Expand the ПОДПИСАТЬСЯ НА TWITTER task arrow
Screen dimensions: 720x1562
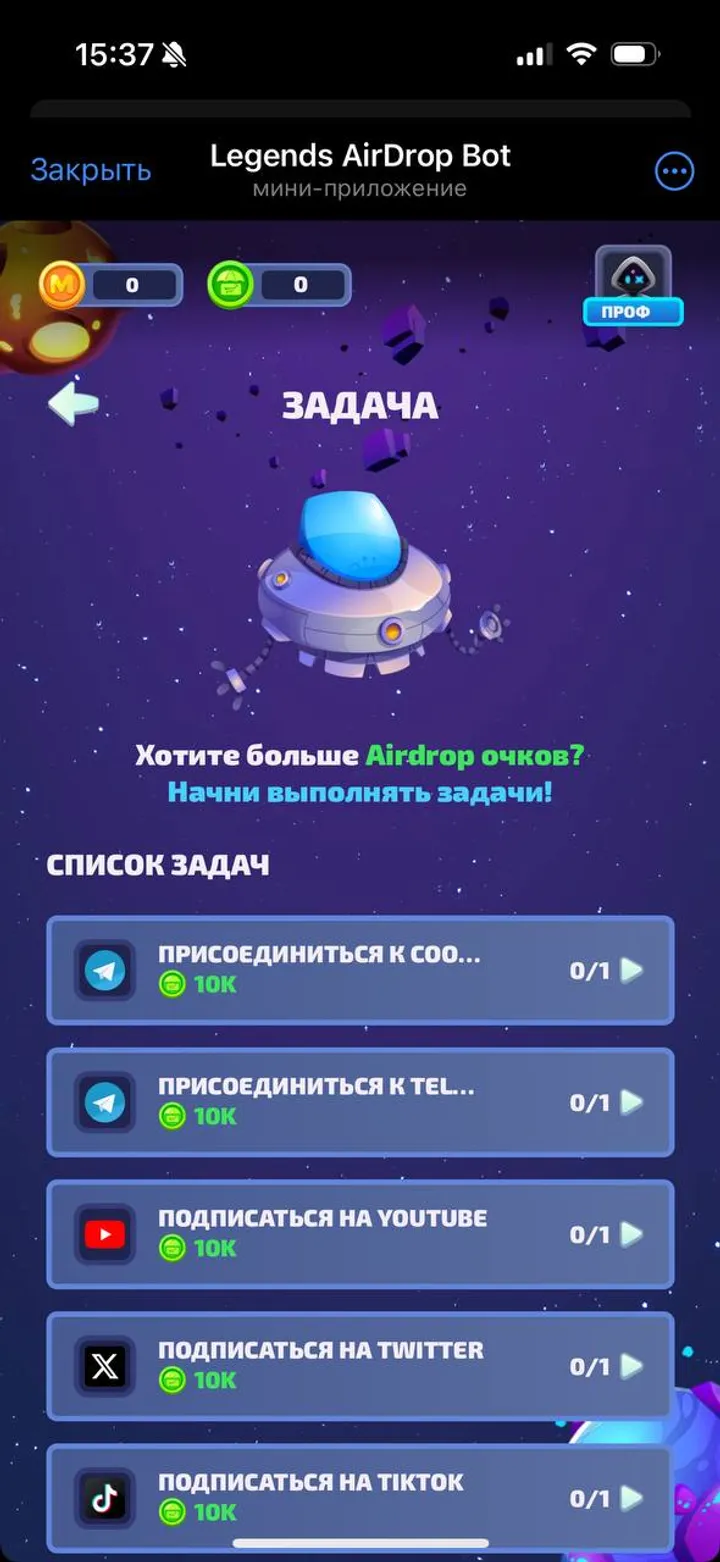point(631,1366)
